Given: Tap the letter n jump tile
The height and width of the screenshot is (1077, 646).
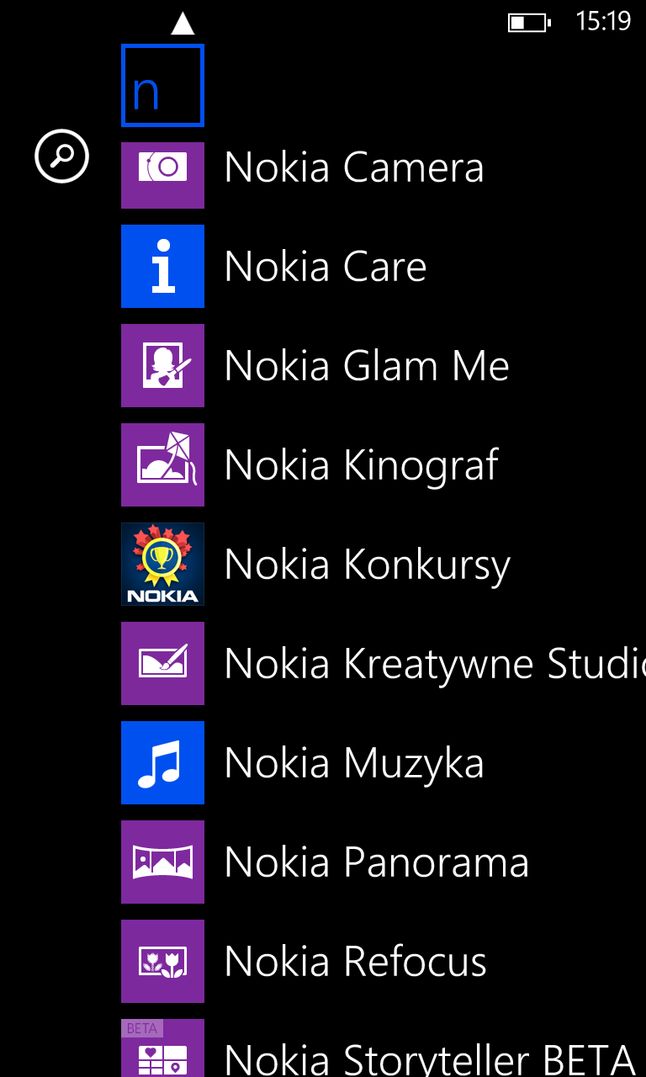Looking at the screenshot, I should [163, 86].
